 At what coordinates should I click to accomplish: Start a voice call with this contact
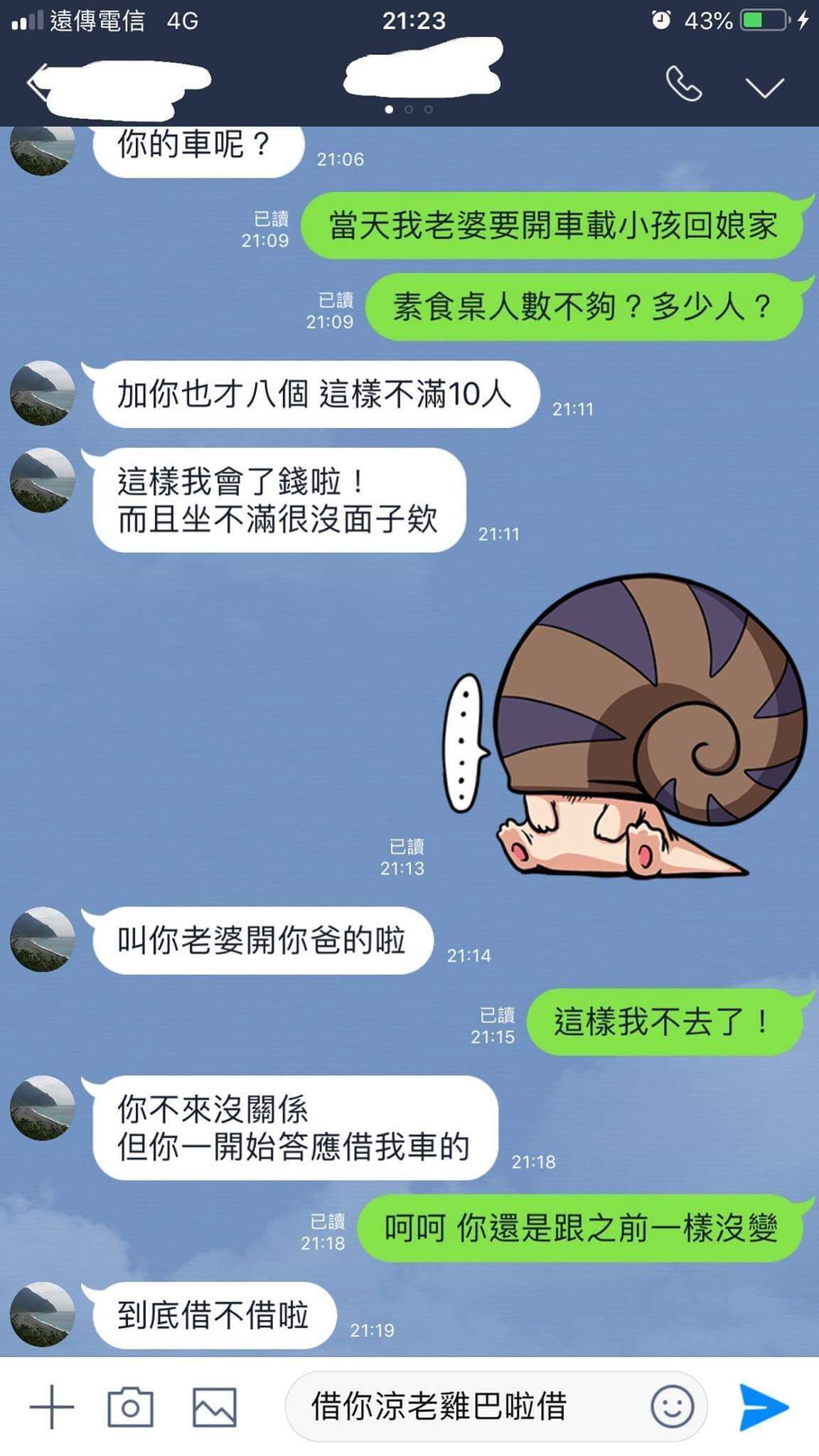683,85
